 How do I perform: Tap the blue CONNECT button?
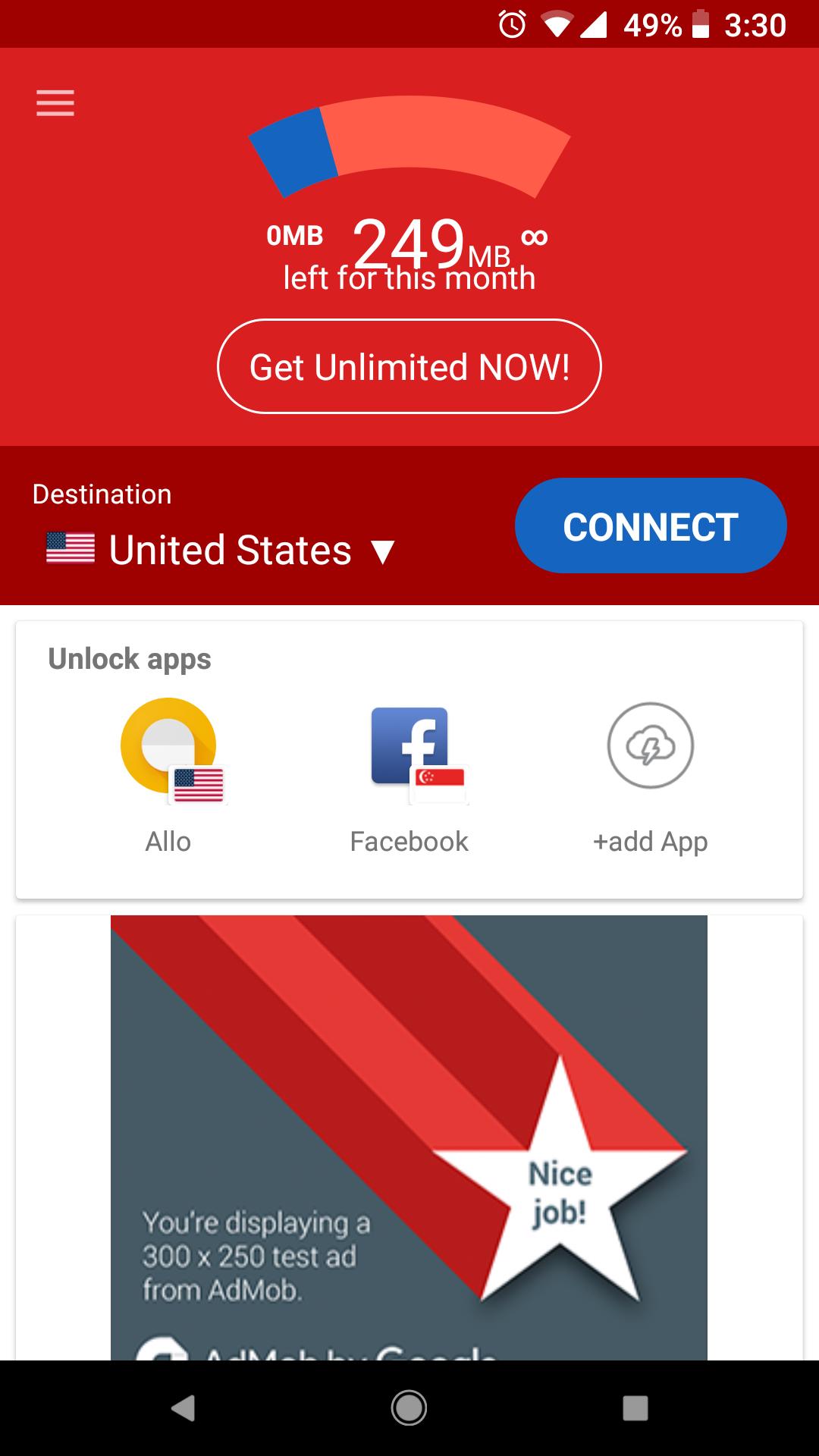pos(651,526)
